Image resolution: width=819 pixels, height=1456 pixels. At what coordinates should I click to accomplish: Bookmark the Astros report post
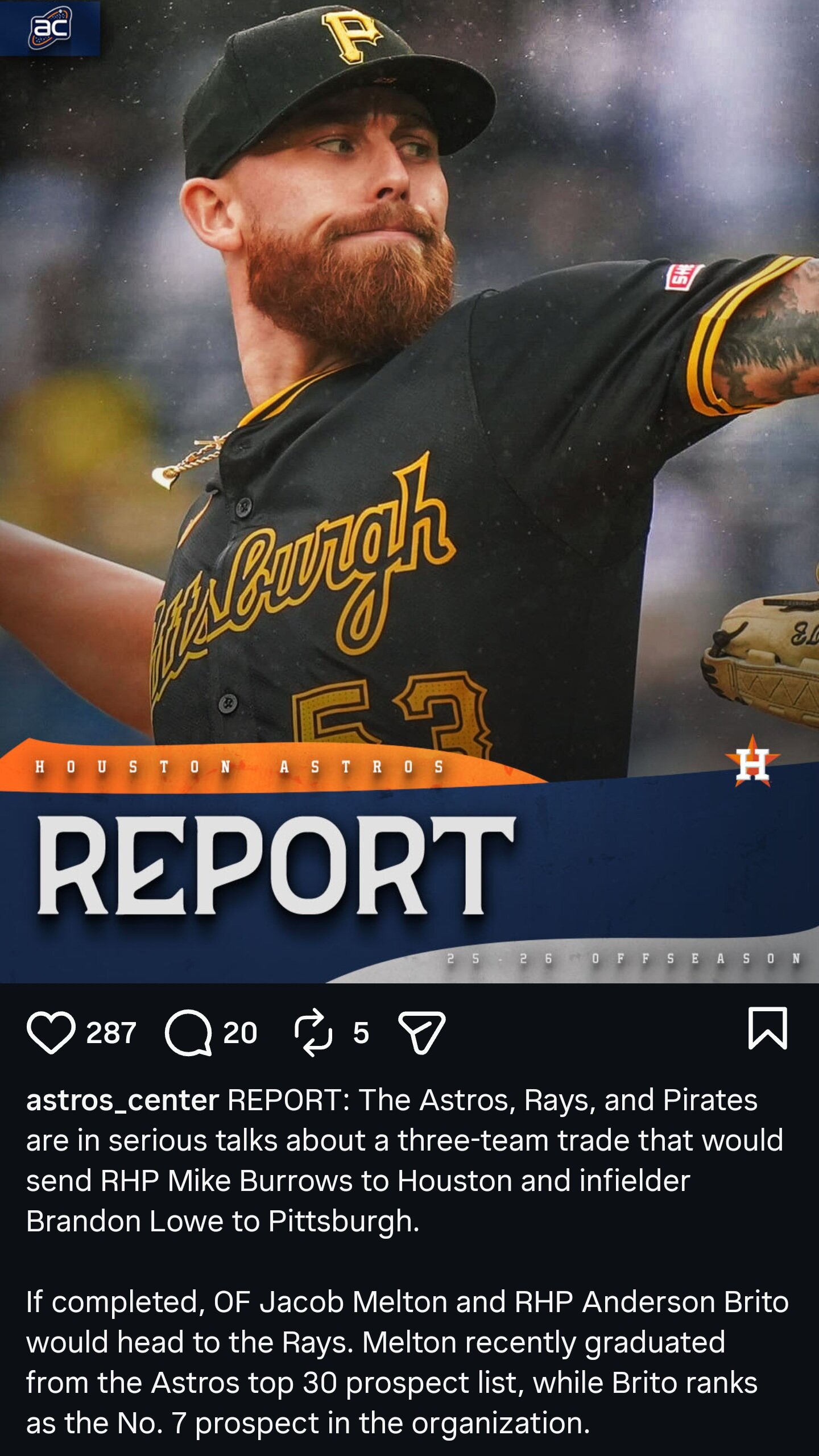pos(767,1028)
